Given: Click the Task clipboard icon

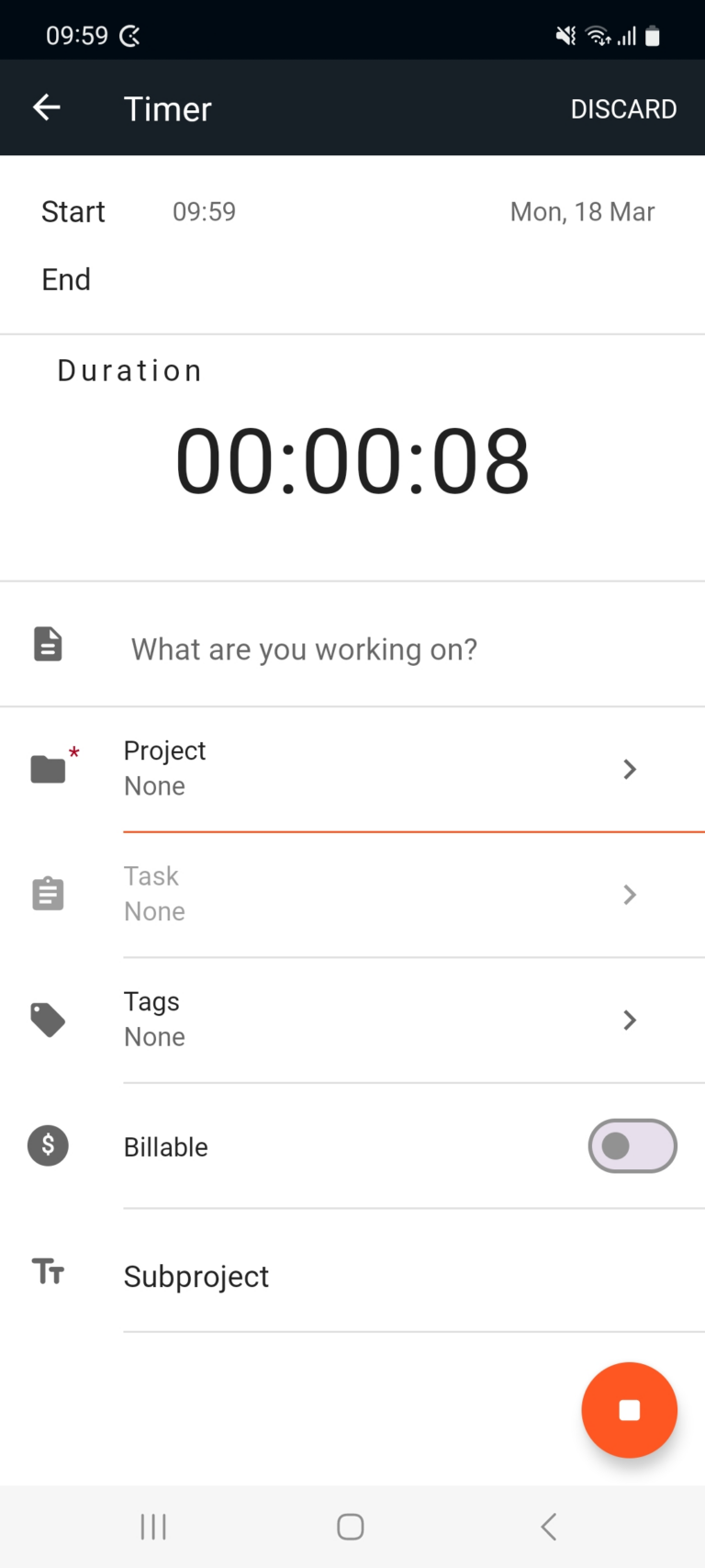Looking at the screenshot, I should [47, 893].
